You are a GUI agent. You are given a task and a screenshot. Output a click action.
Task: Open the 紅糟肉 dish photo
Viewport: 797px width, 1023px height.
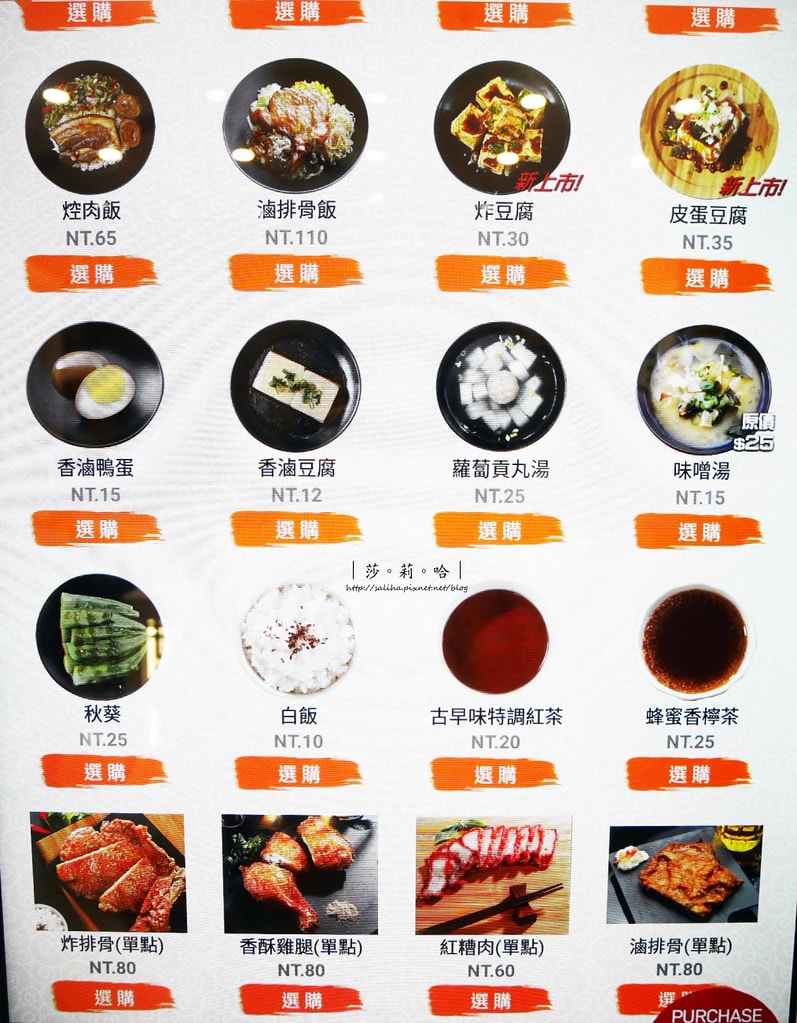tap(493, 874)
